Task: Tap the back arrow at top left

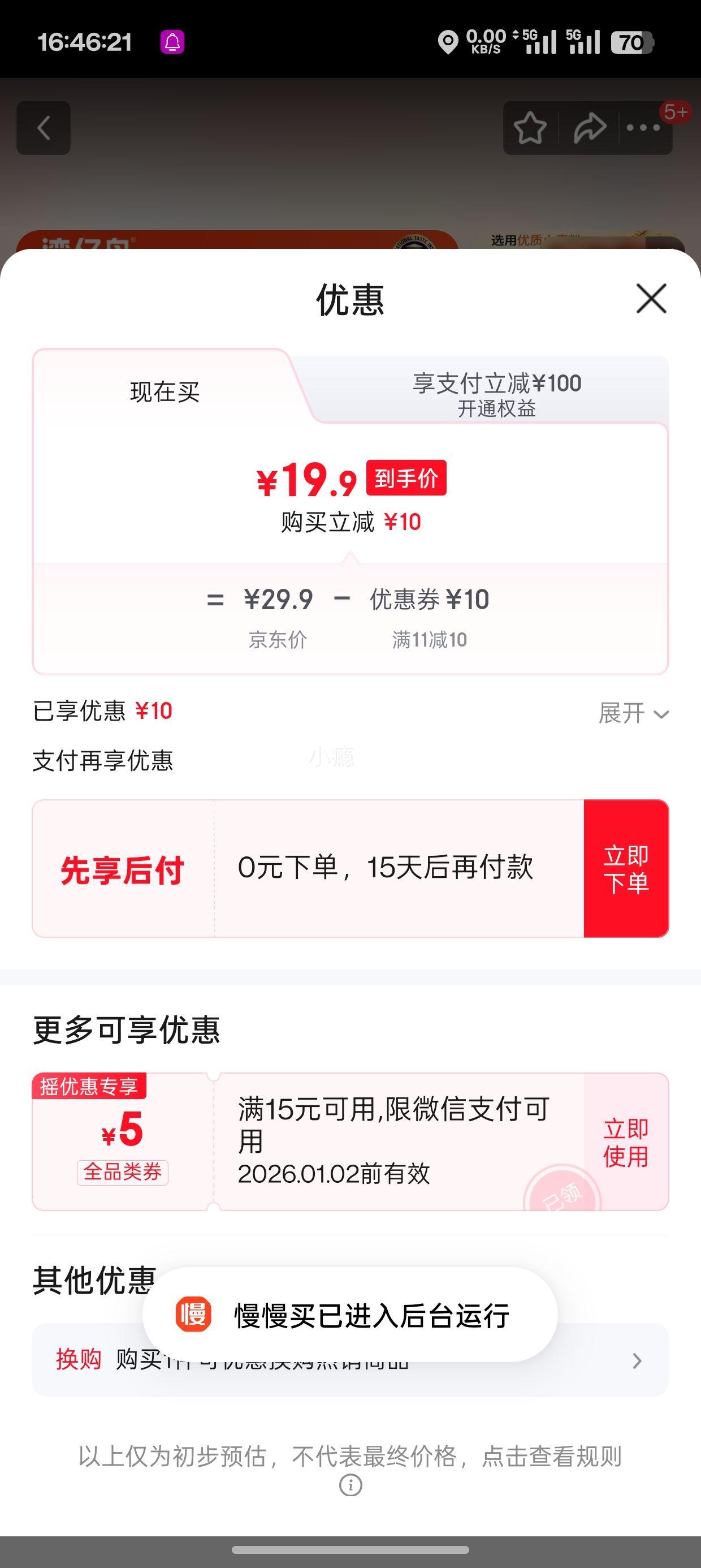Action: point(43,128)
